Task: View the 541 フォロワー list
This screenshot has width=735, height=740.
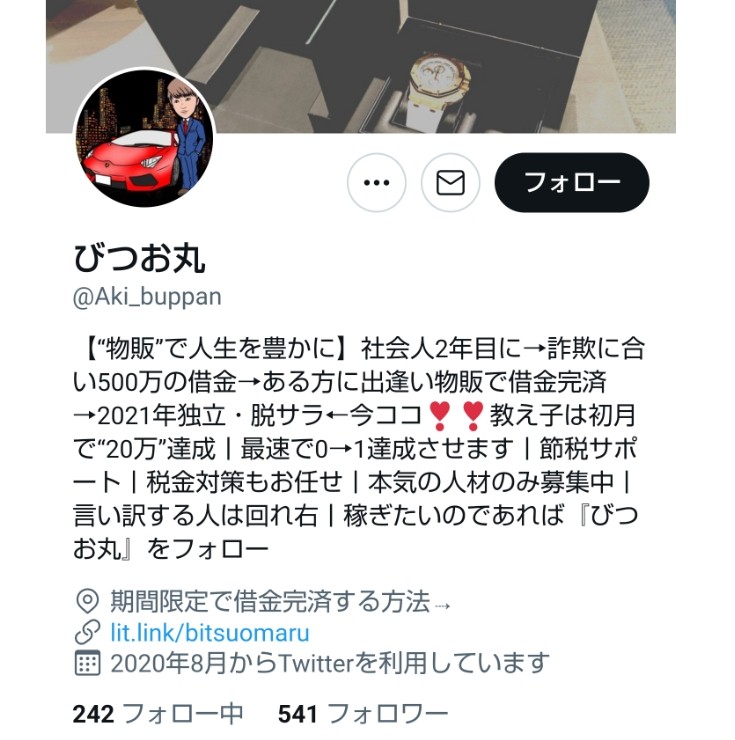Action: tap(363, 714)
